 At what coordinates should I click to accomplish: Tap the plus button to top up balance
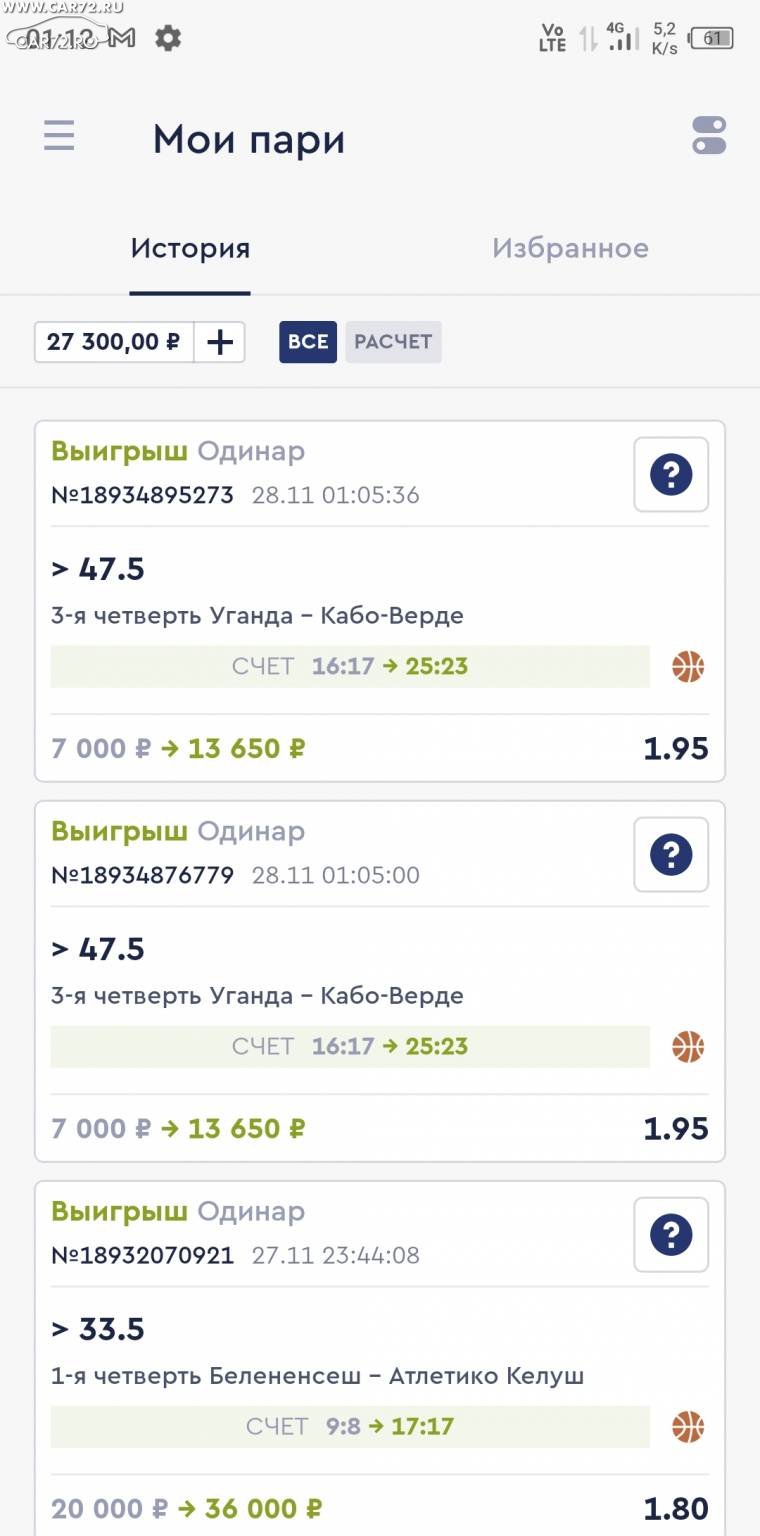click(x=219, y=342)
